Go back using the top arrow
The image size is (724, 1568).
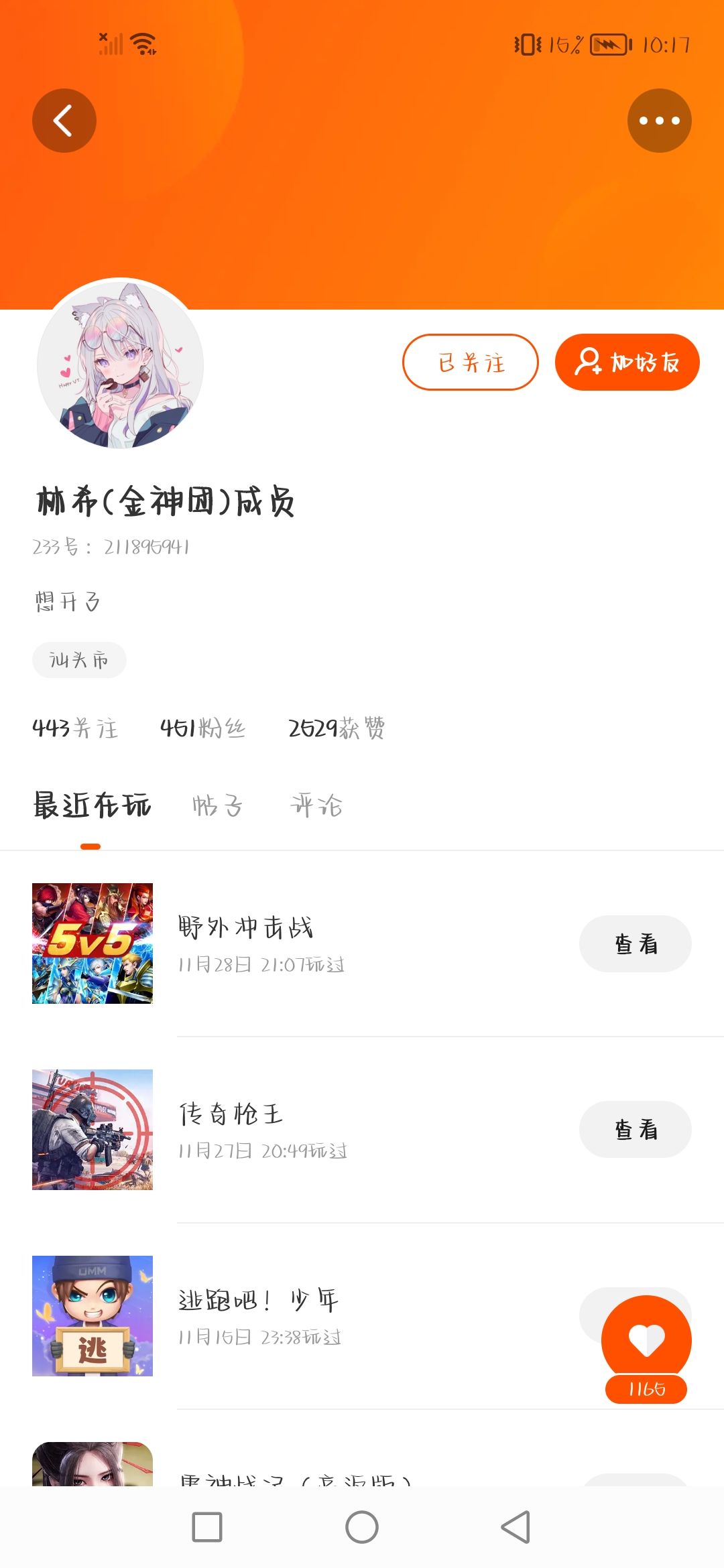(x=64, y=121)
